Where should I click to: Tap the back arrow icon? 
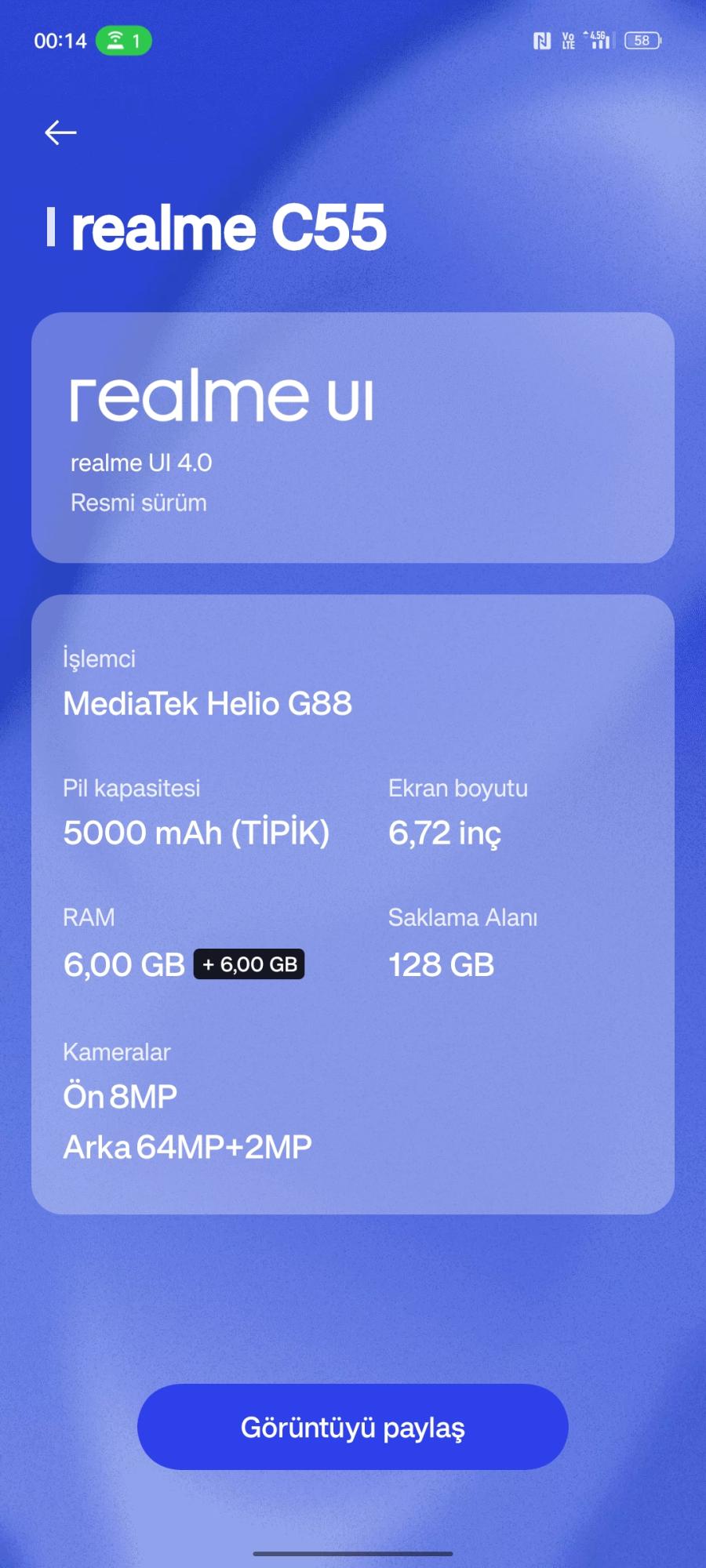59,132
